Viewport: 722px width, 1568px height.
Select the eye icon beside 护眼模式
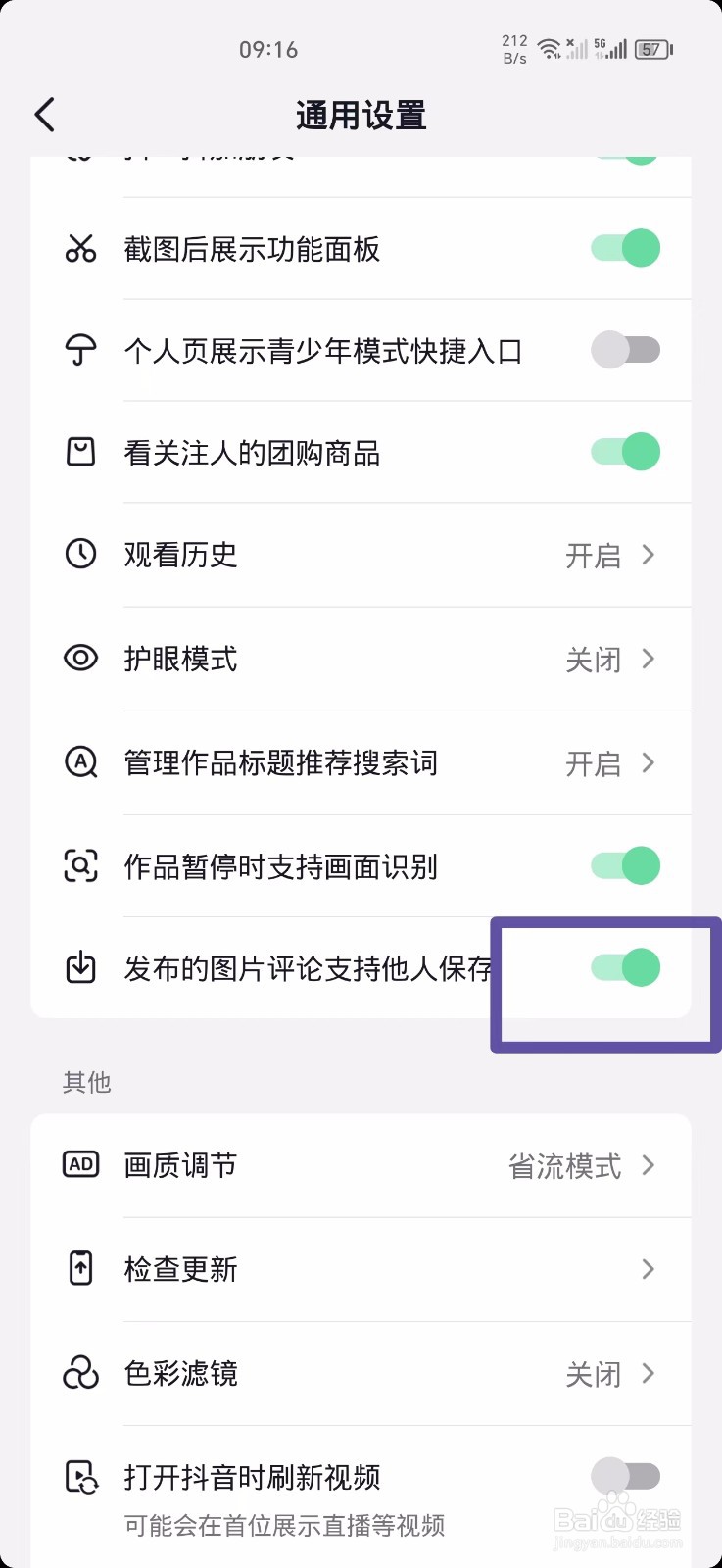pos(80,659)
